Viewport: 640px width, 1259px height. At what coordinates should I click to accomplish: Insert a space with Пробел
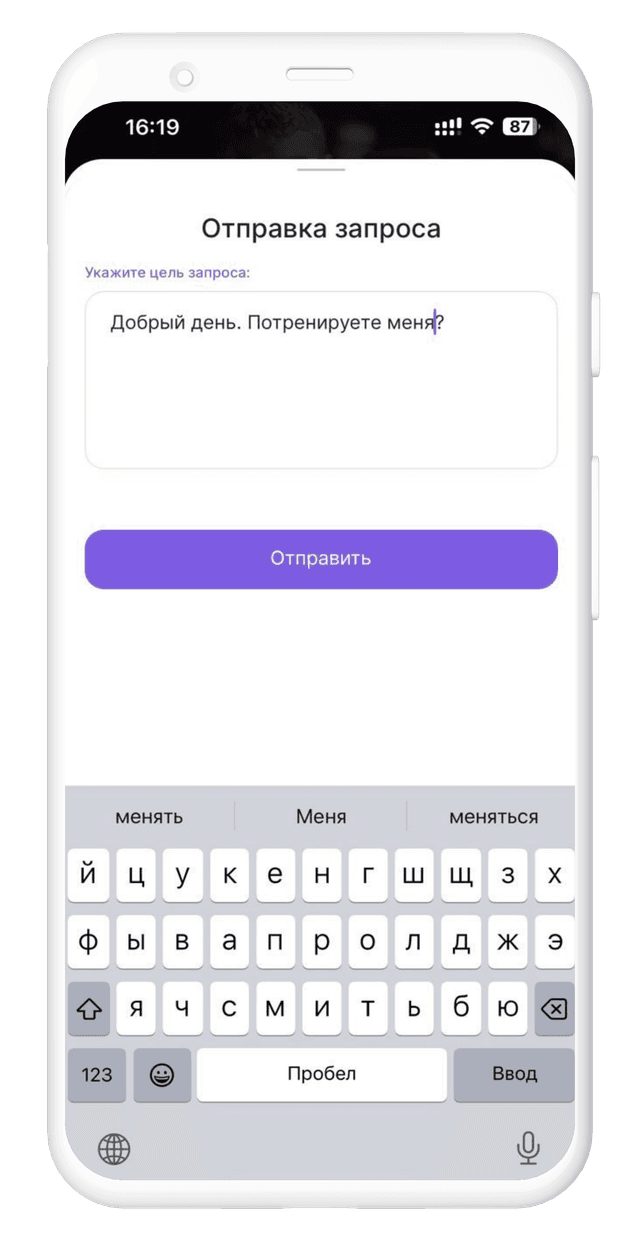321,1075
